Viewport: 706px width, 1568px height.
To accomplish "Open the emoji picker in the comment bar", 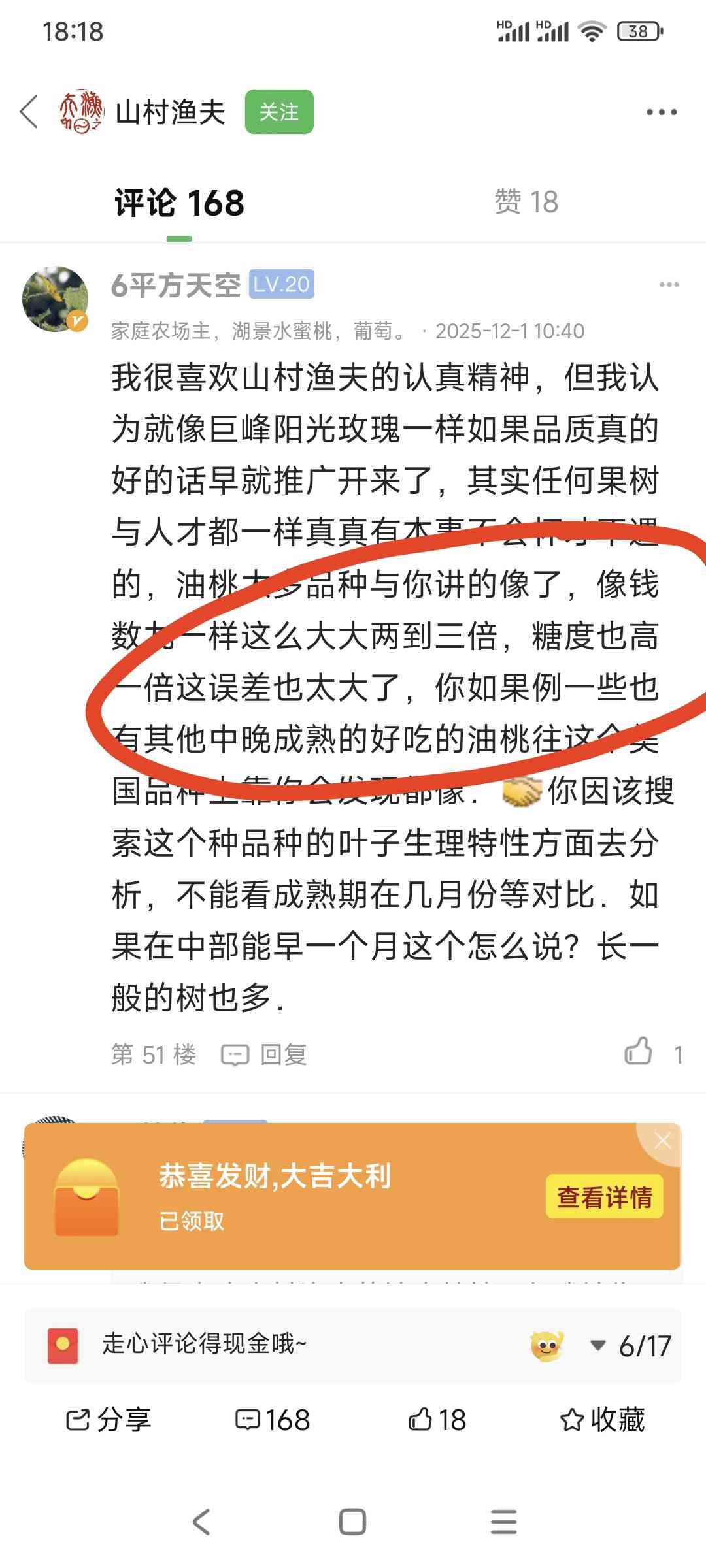I will (x=546, y=1346).
